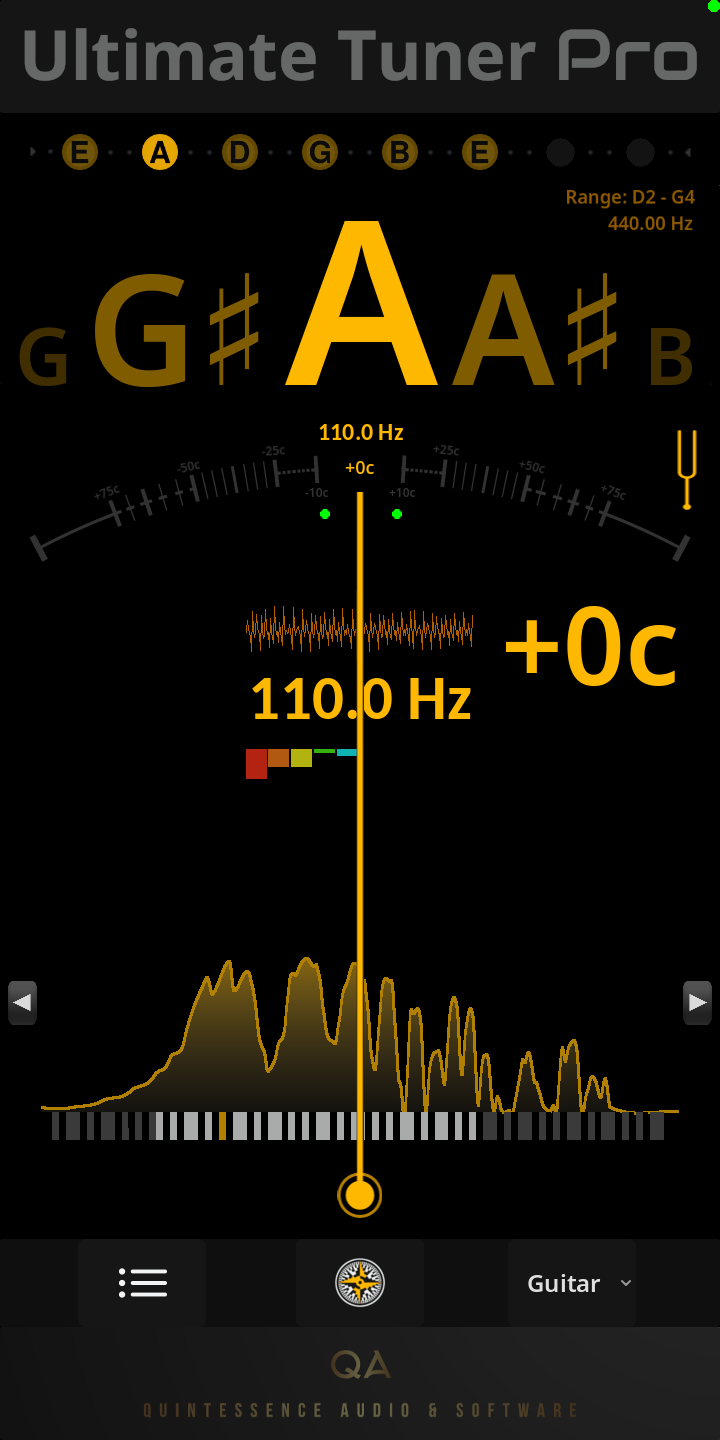The image size is (720, 1440).
Task: Click the QA logo at the bottom
Action: click(x=360, y=1365)
